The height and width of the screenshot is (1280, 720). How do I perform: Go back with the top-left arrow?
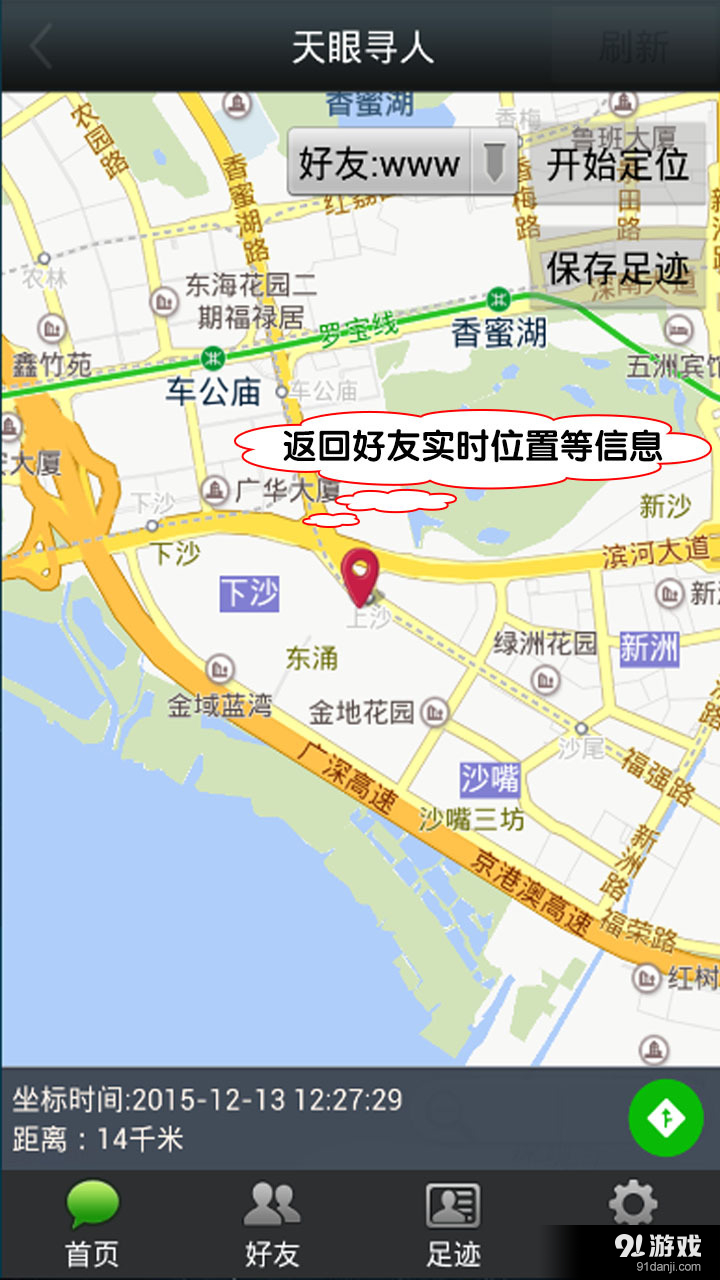(40, 47)
